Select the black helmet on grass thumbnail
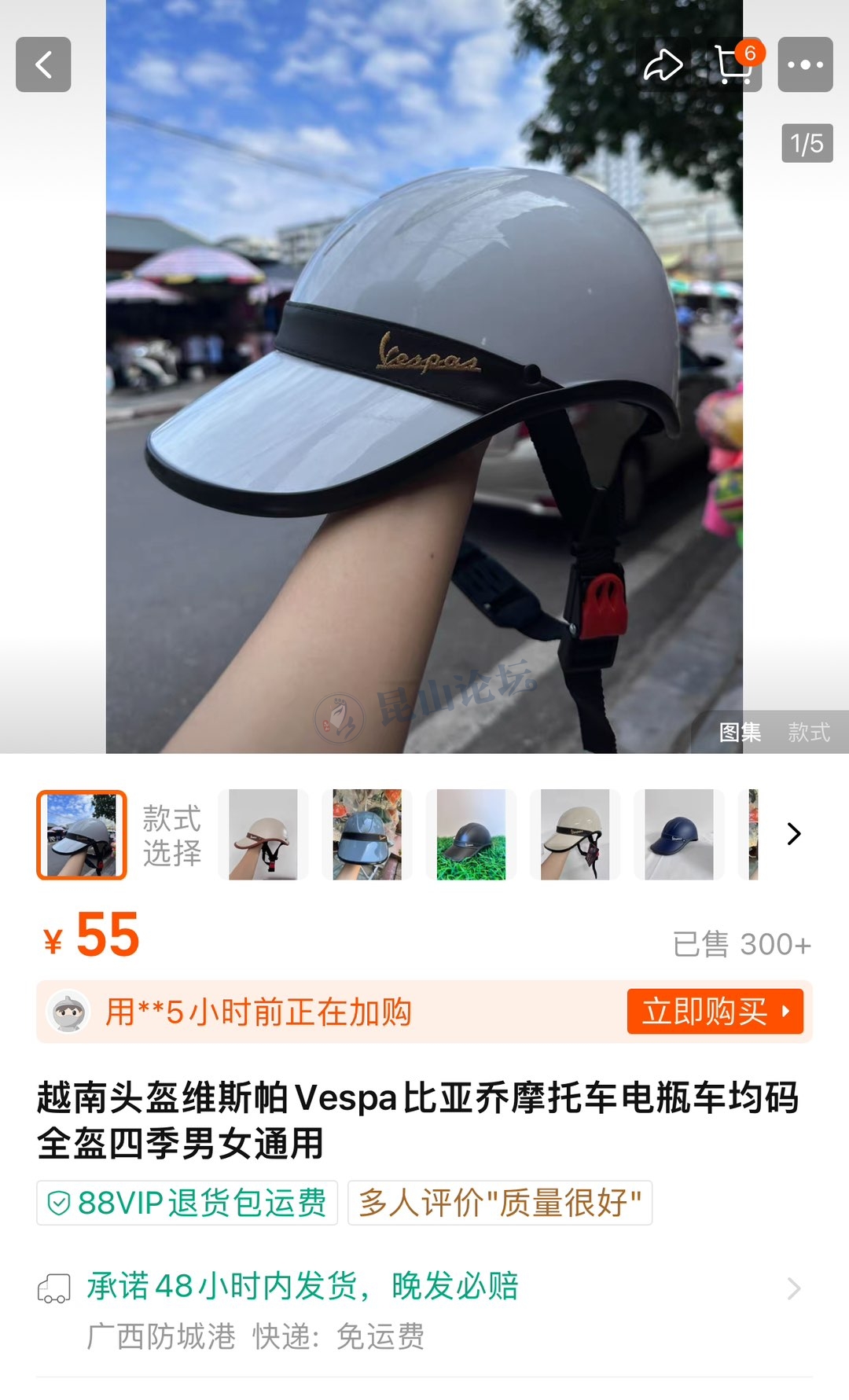Viewport: 849px width, 1400px height. 471,834
